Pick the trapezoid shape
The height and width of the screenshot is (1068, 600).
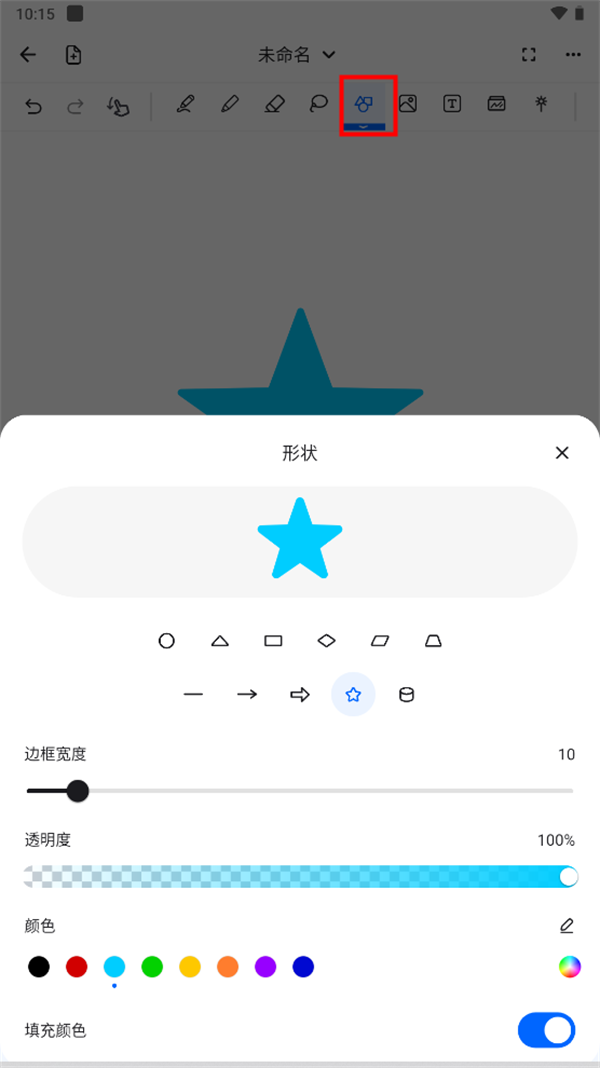[433, 641]
